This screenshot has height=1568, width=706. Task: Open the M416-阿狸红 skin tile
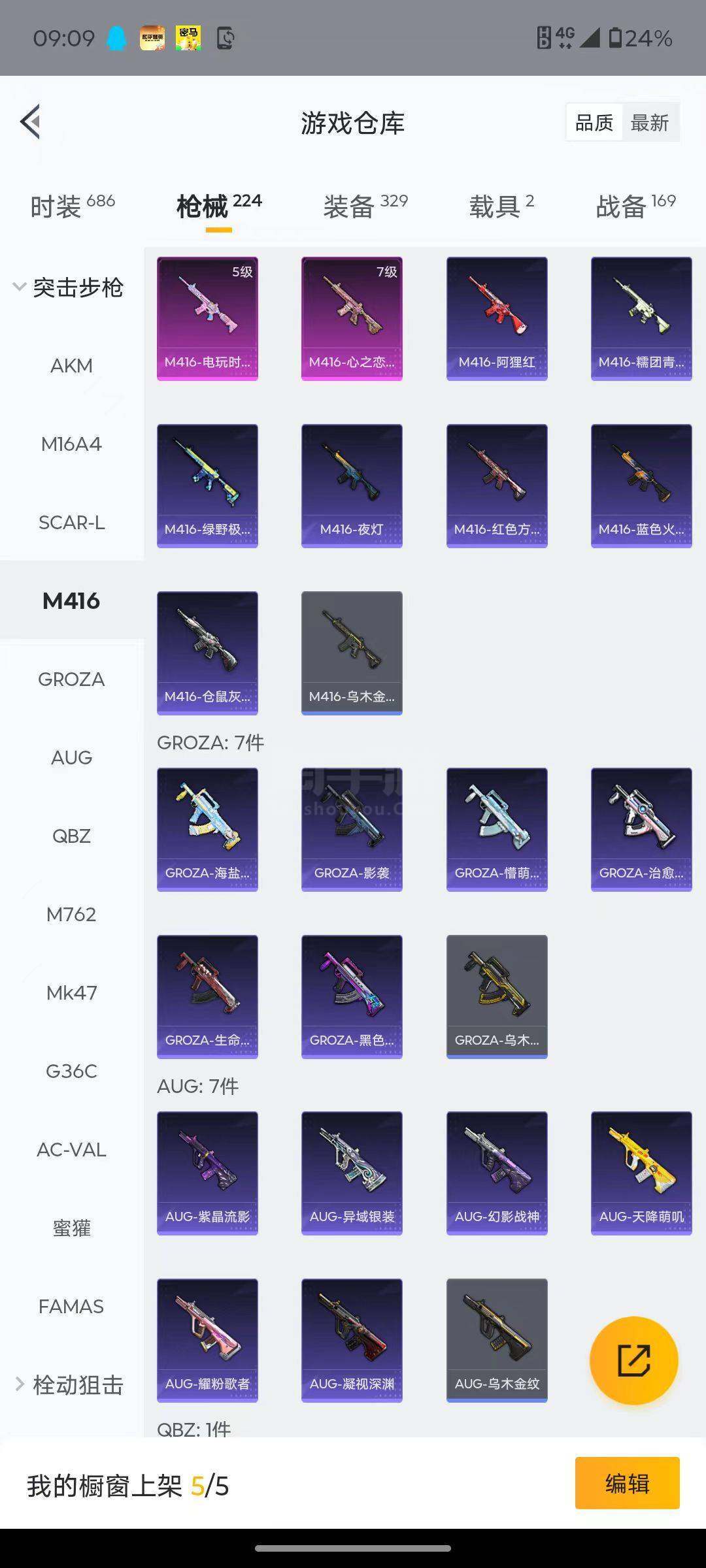click(x=497, y=318)
